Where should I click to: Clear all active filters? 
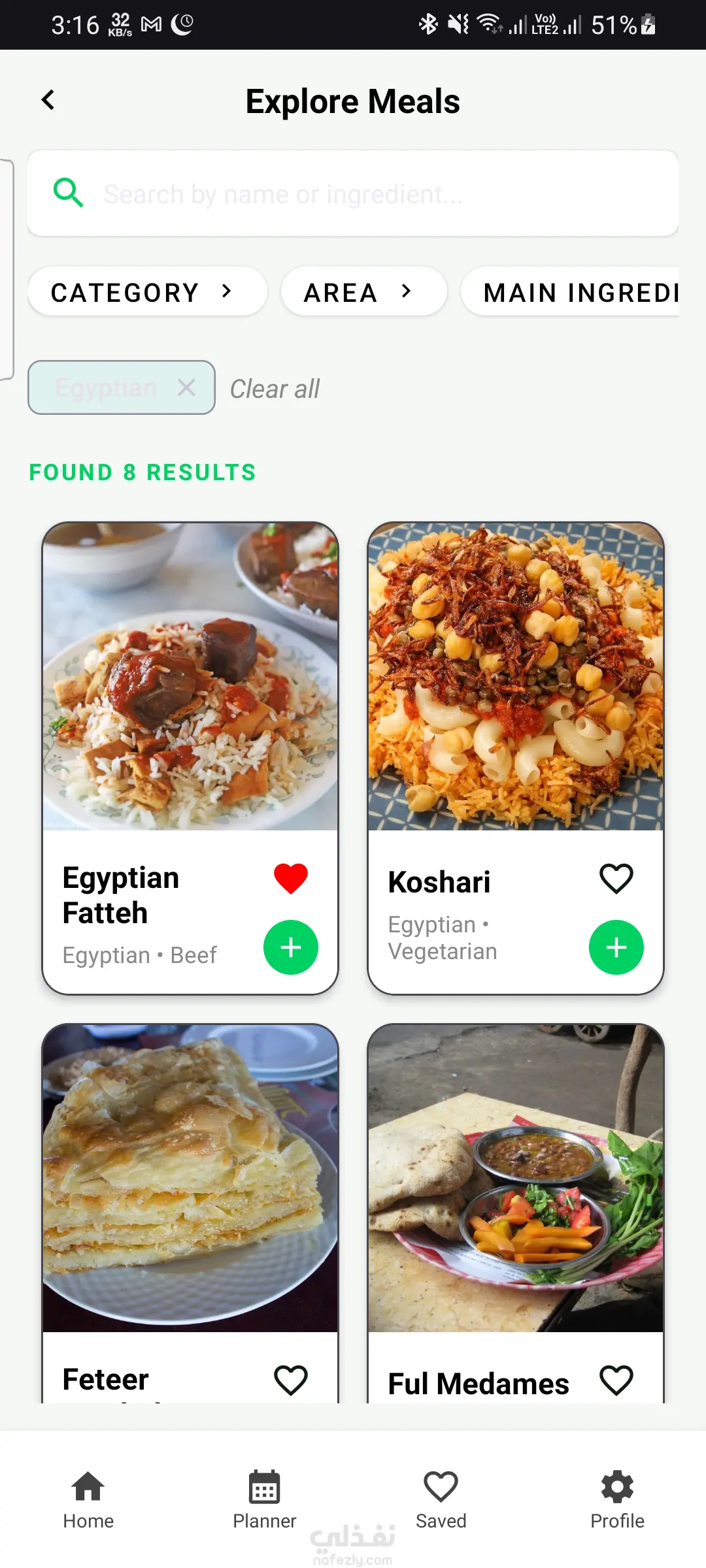click(275, 389)
